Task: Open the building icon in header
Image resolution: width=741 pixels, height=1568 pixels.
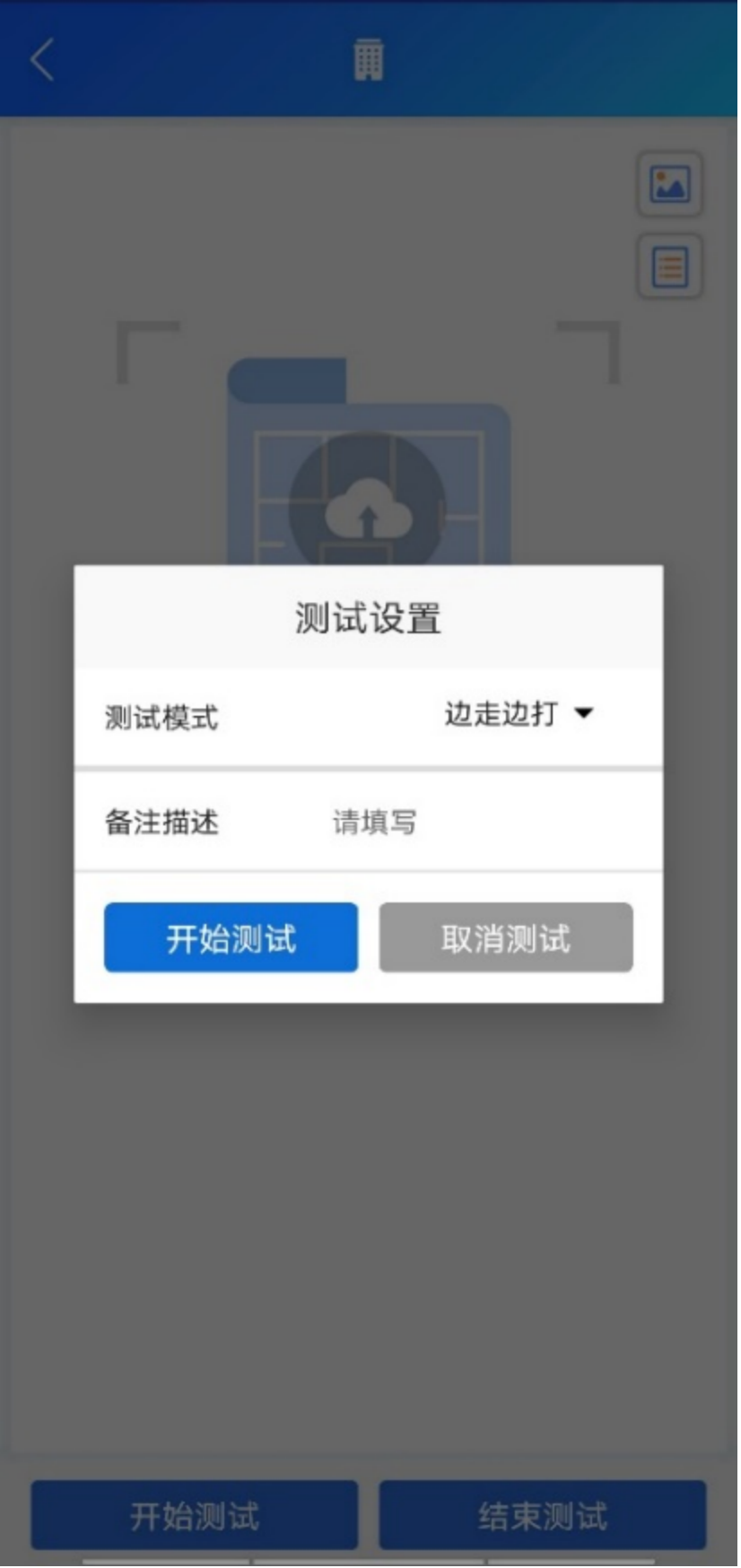Action: (x=368, y=60)
